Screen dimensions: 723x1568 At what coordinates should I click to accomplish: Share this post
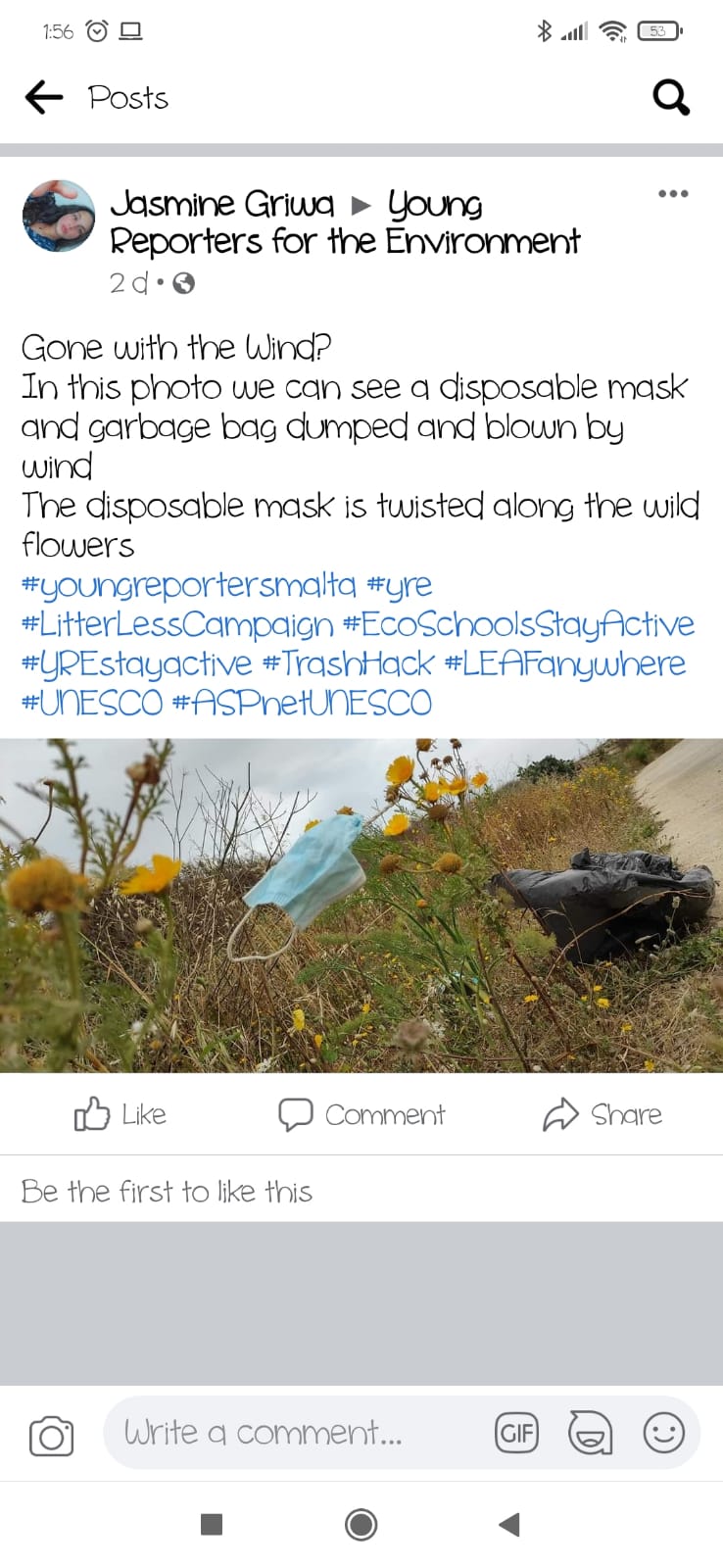coord(602,1114)
